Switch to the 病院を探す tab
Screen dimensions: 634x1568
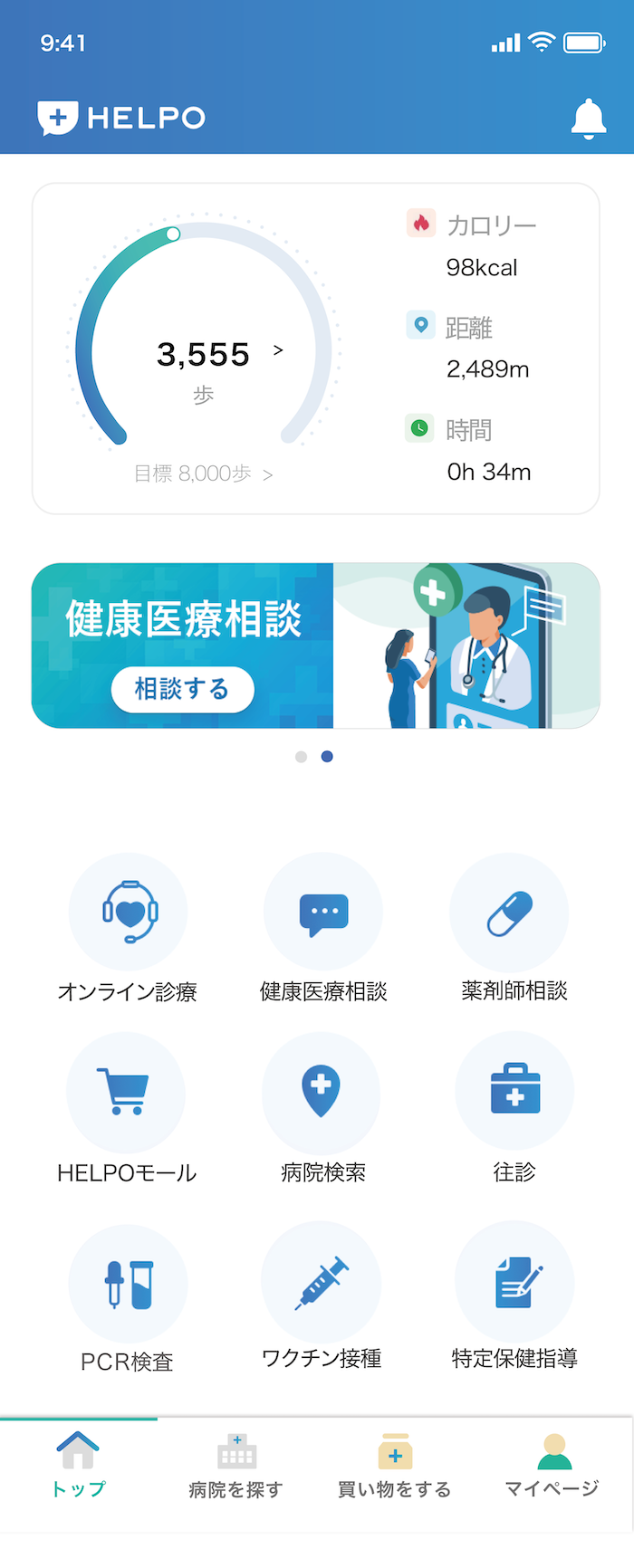(236, 1465)
